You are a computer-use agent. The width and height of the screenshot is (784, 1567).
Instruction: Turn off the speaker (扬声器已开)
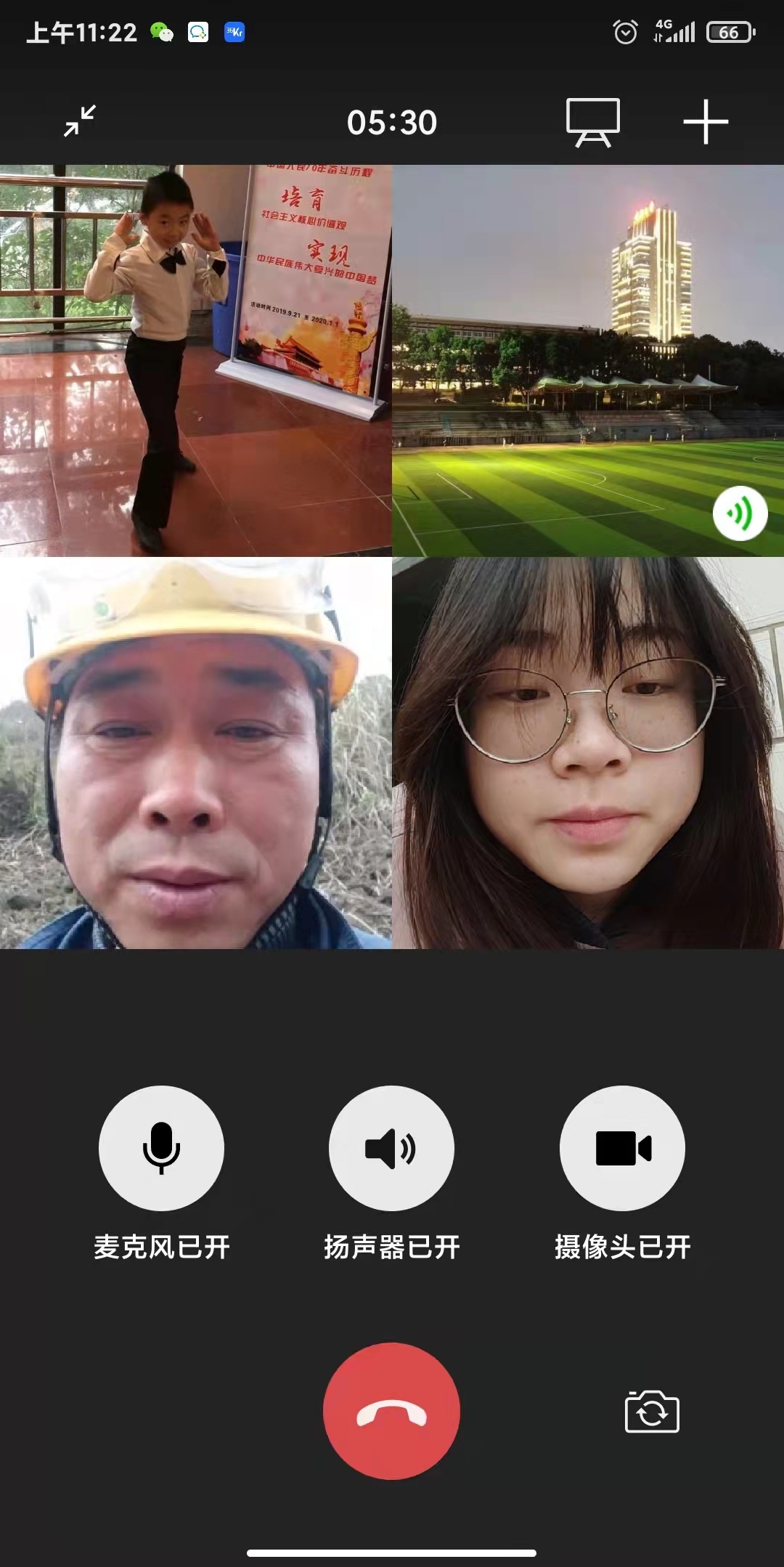tap(391, 1147)
